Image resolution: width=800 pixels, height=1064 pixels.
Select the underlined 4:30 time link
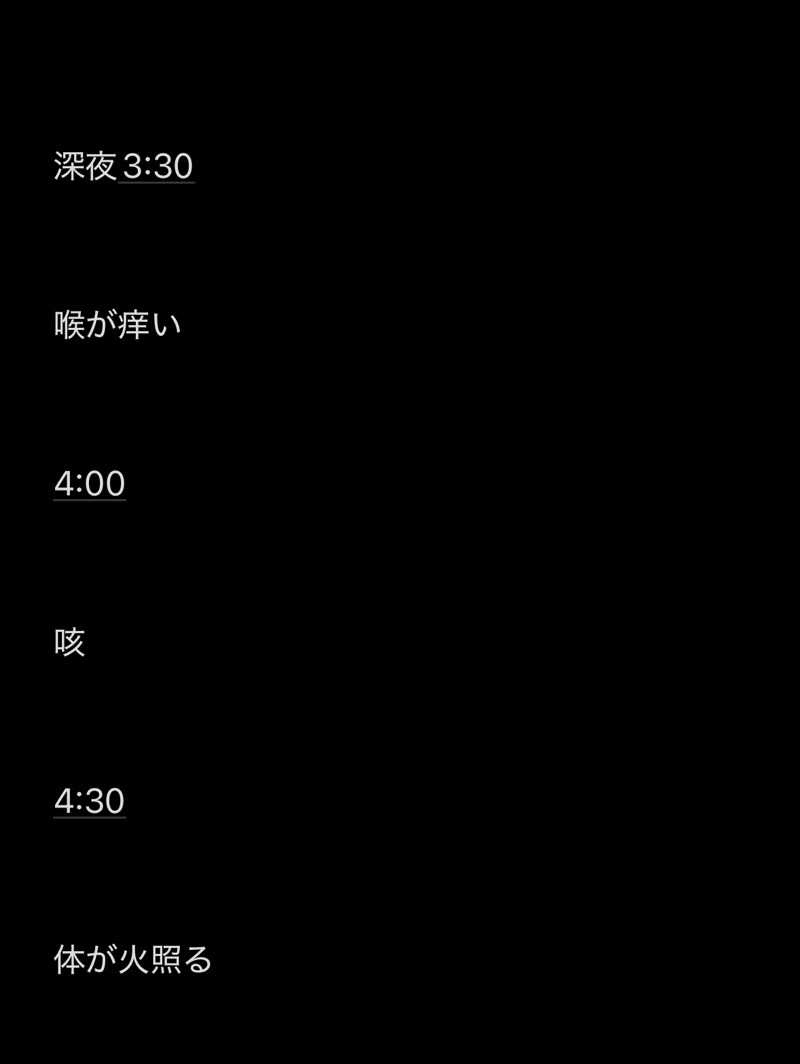point(90,801)
